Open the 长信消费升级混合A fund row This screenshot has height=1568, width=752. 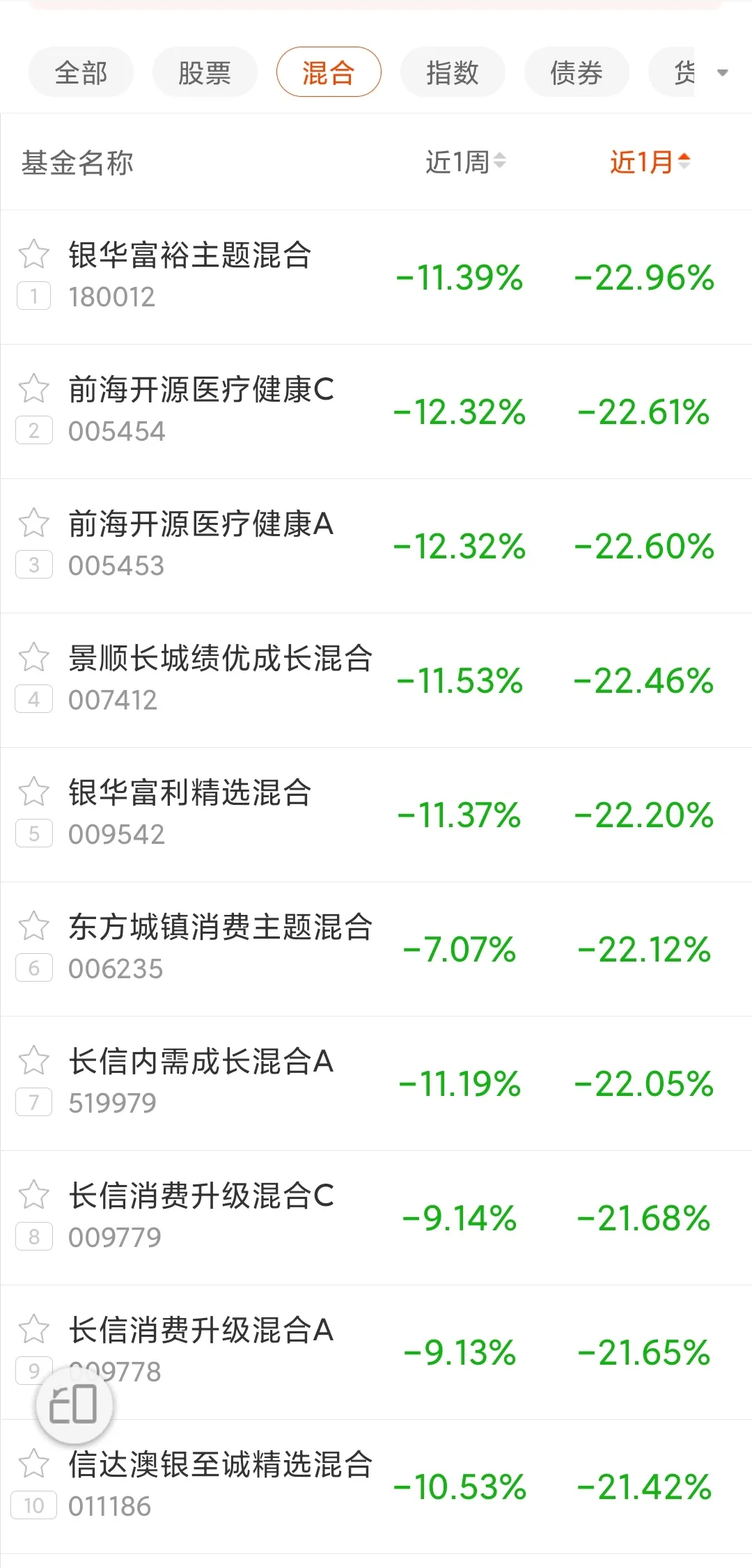(x=201, y=1331)
